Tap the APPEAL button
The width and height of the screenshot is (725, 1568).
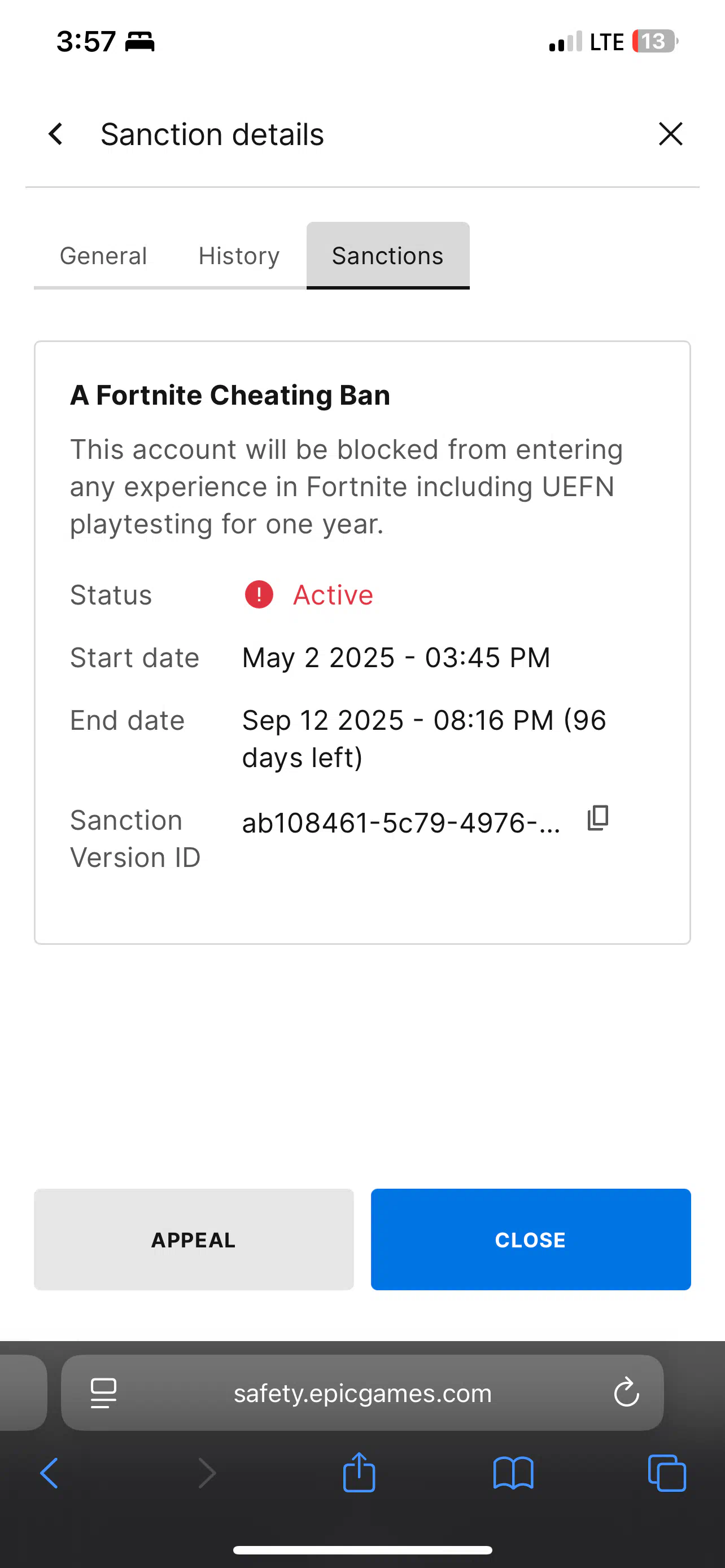click(x=194, y=1239)
